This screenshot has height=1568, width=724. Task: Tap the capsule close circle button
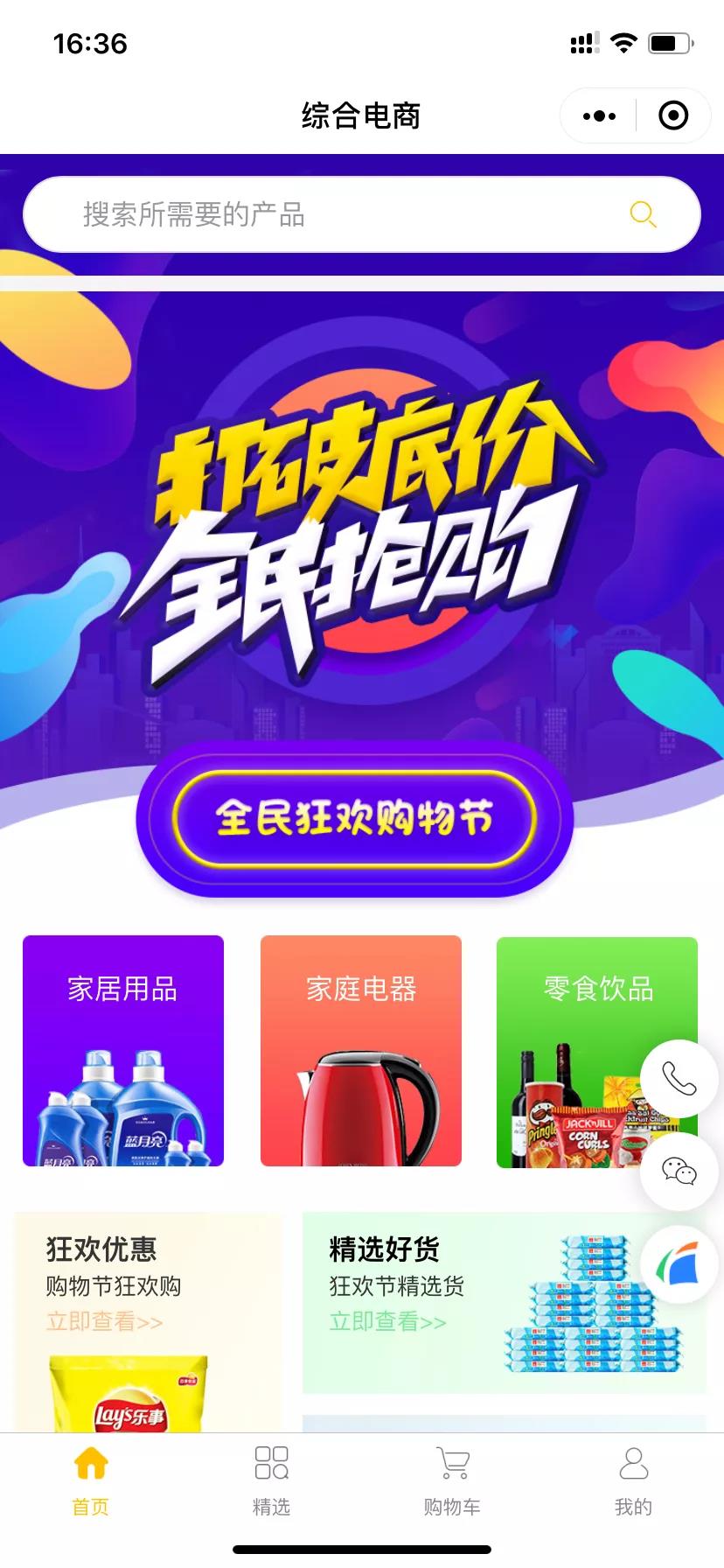pyautogui.click(x=672, y=115)
